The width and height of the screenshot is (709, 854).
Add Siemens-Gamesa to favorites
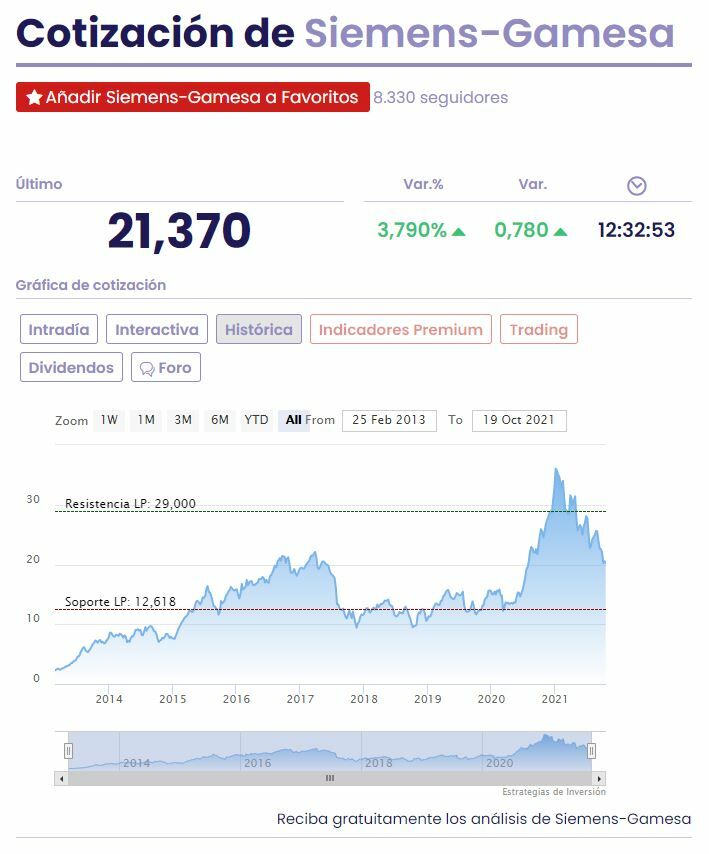coord(193,97)
